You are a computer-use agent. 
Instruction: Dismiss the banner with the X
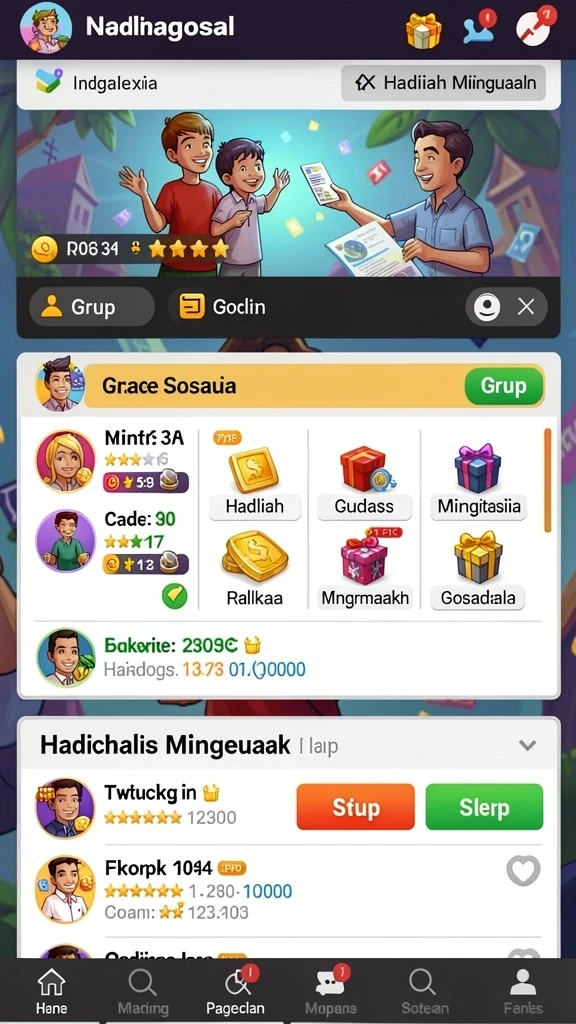(526, 306)
